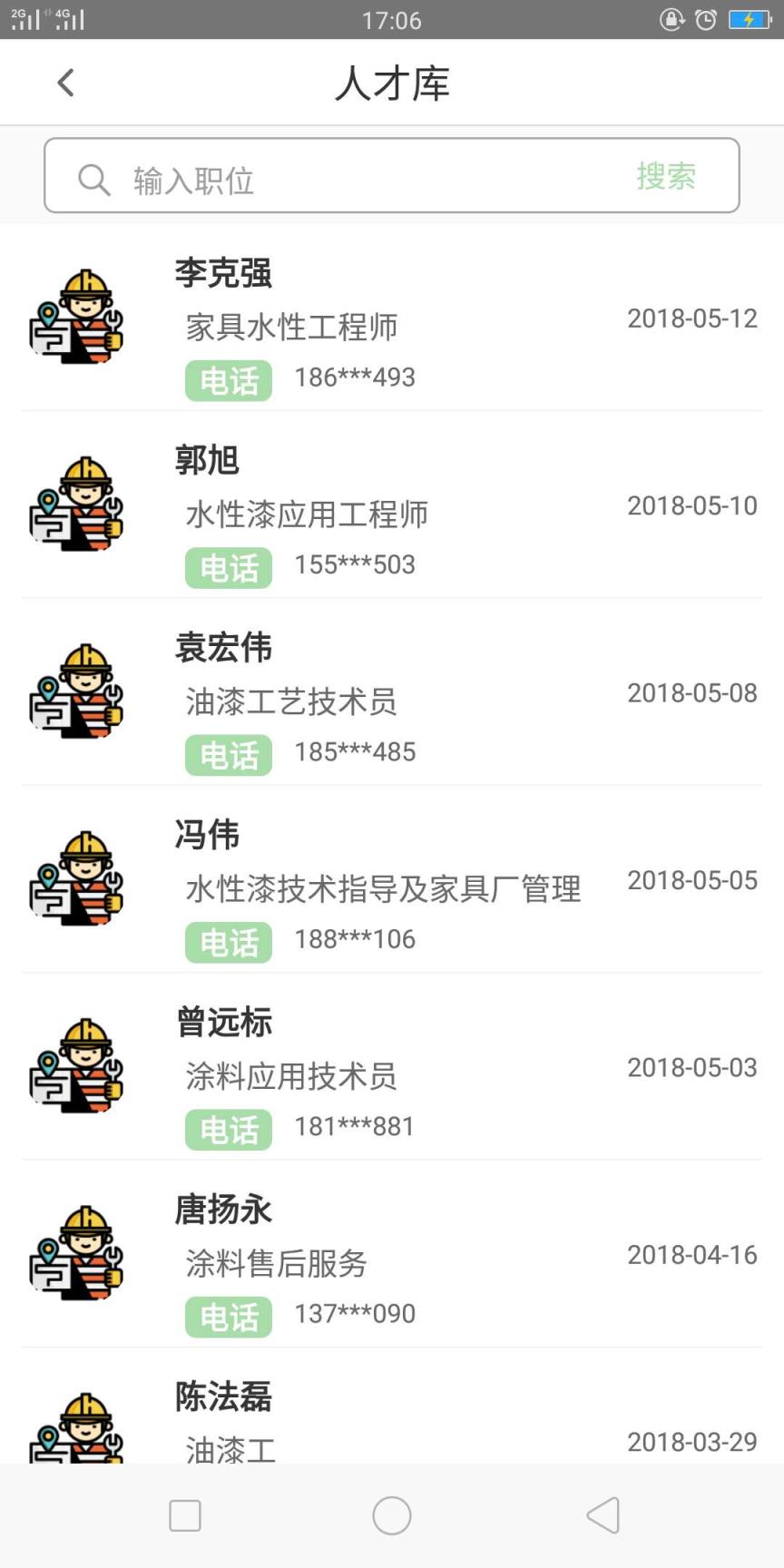Tap 袁宏伟's 电话 phone button
This screenshot has height=1568, width=784.
click(x=228, y=754)
